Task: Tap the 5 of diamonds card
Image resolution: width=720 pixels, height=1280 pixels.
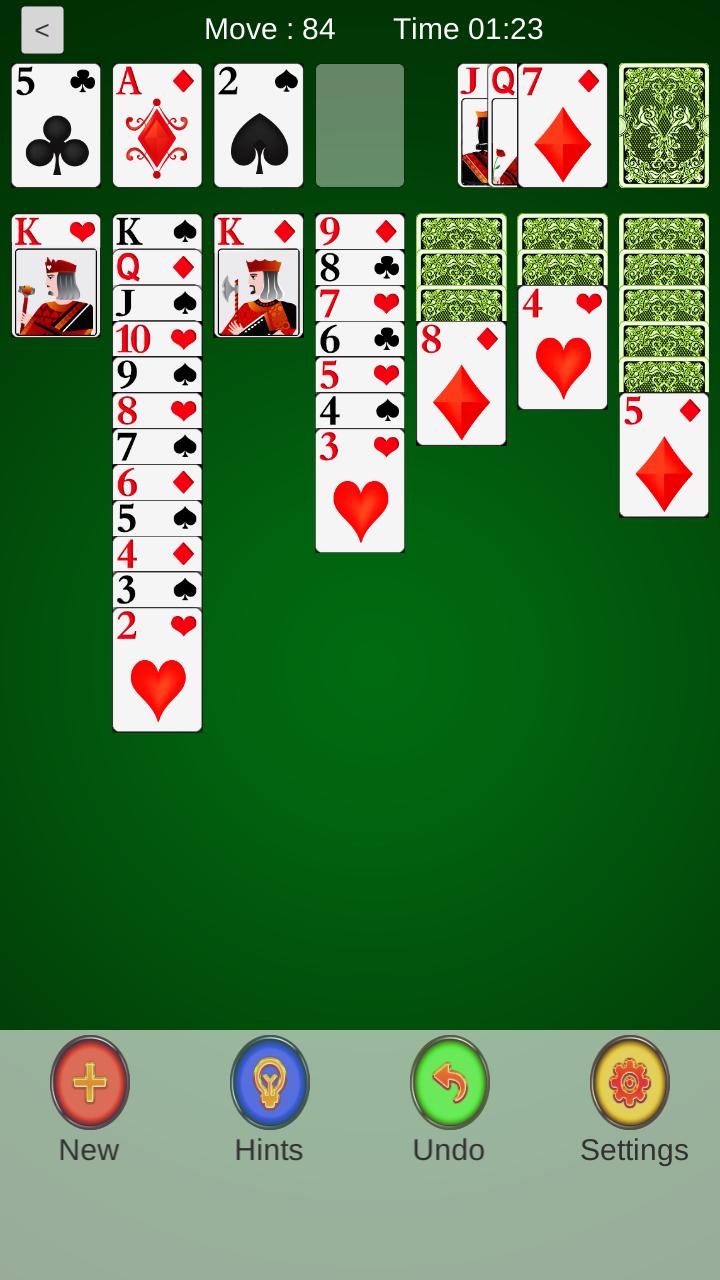Action: click(664, 455)
